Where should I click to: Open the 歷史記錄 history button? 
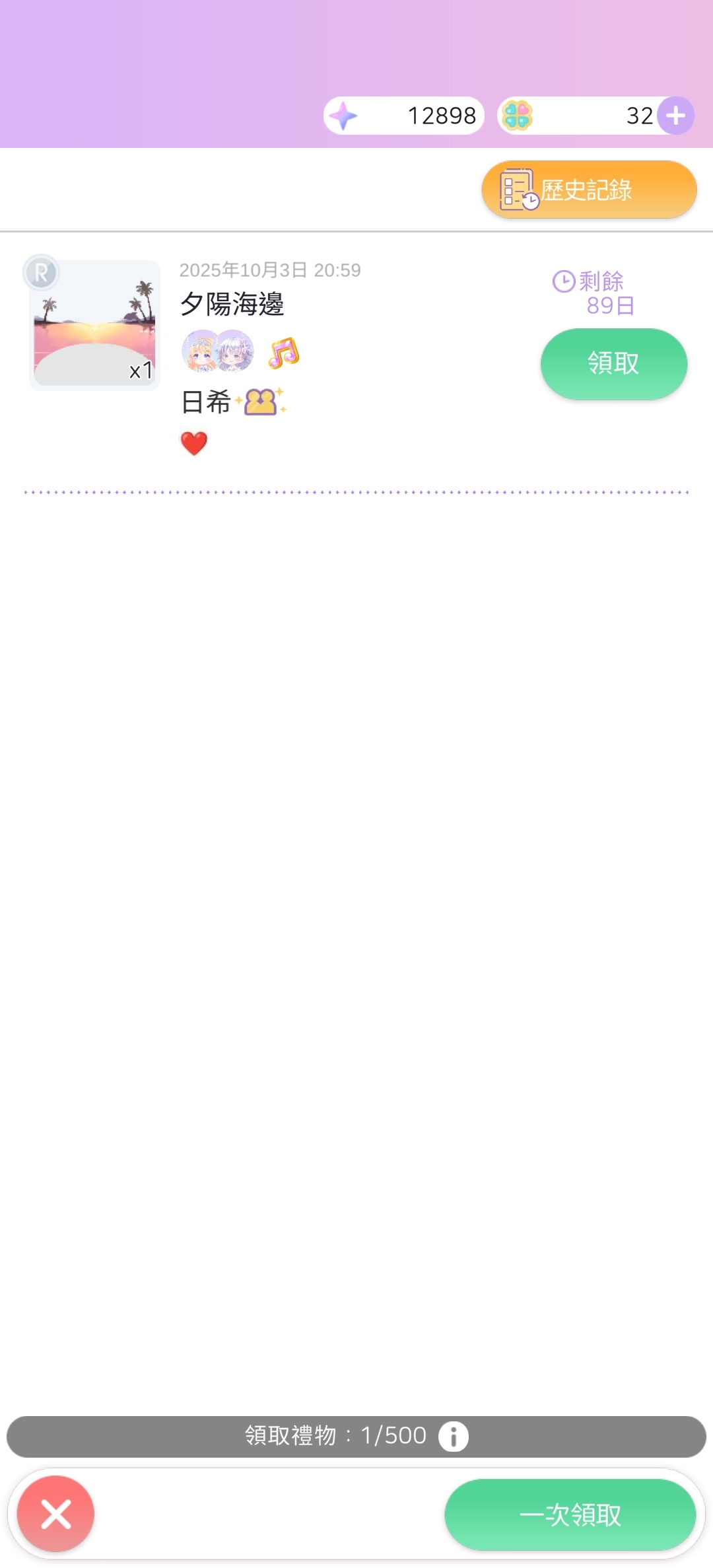589,190
